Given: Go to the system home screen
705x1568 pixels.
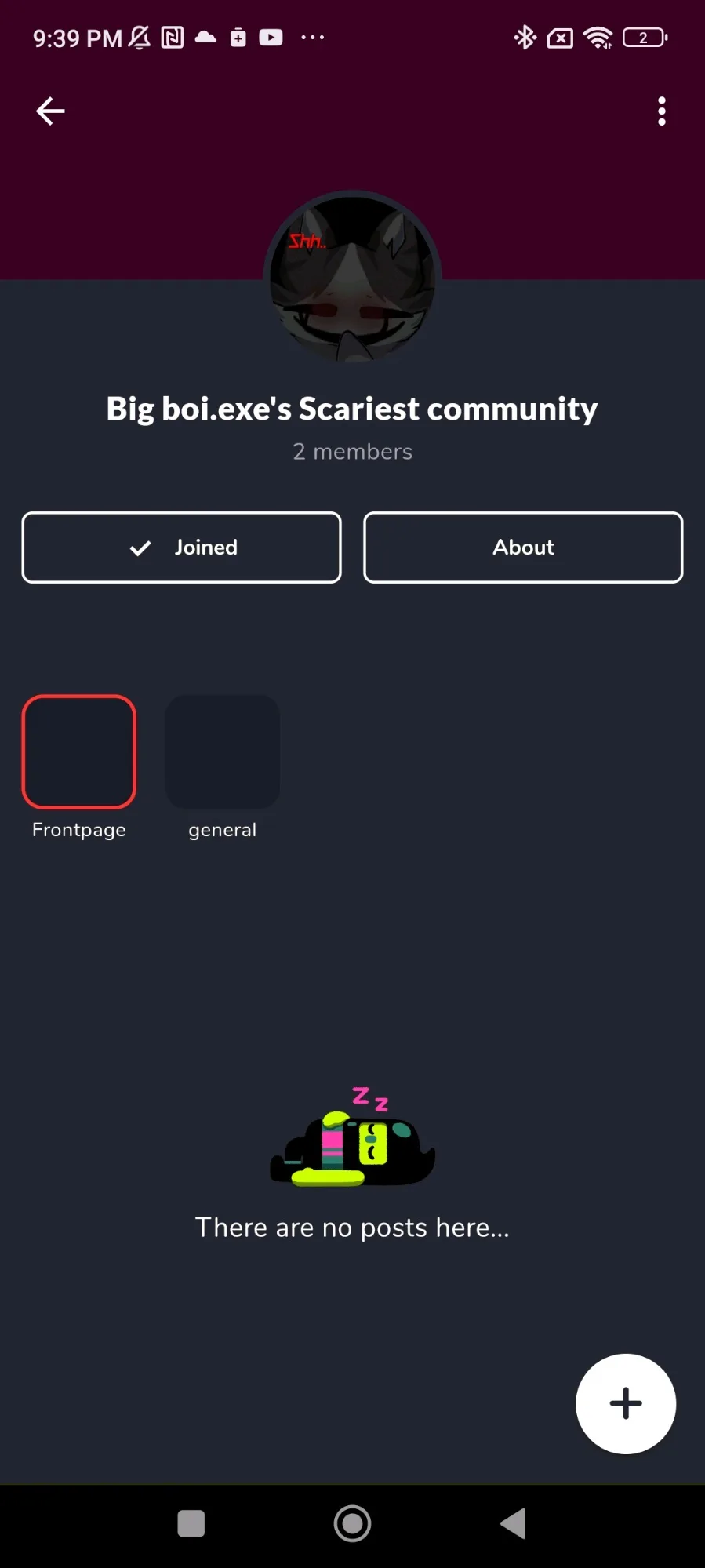Looking at the screenshot, I should coord(352,1523).
